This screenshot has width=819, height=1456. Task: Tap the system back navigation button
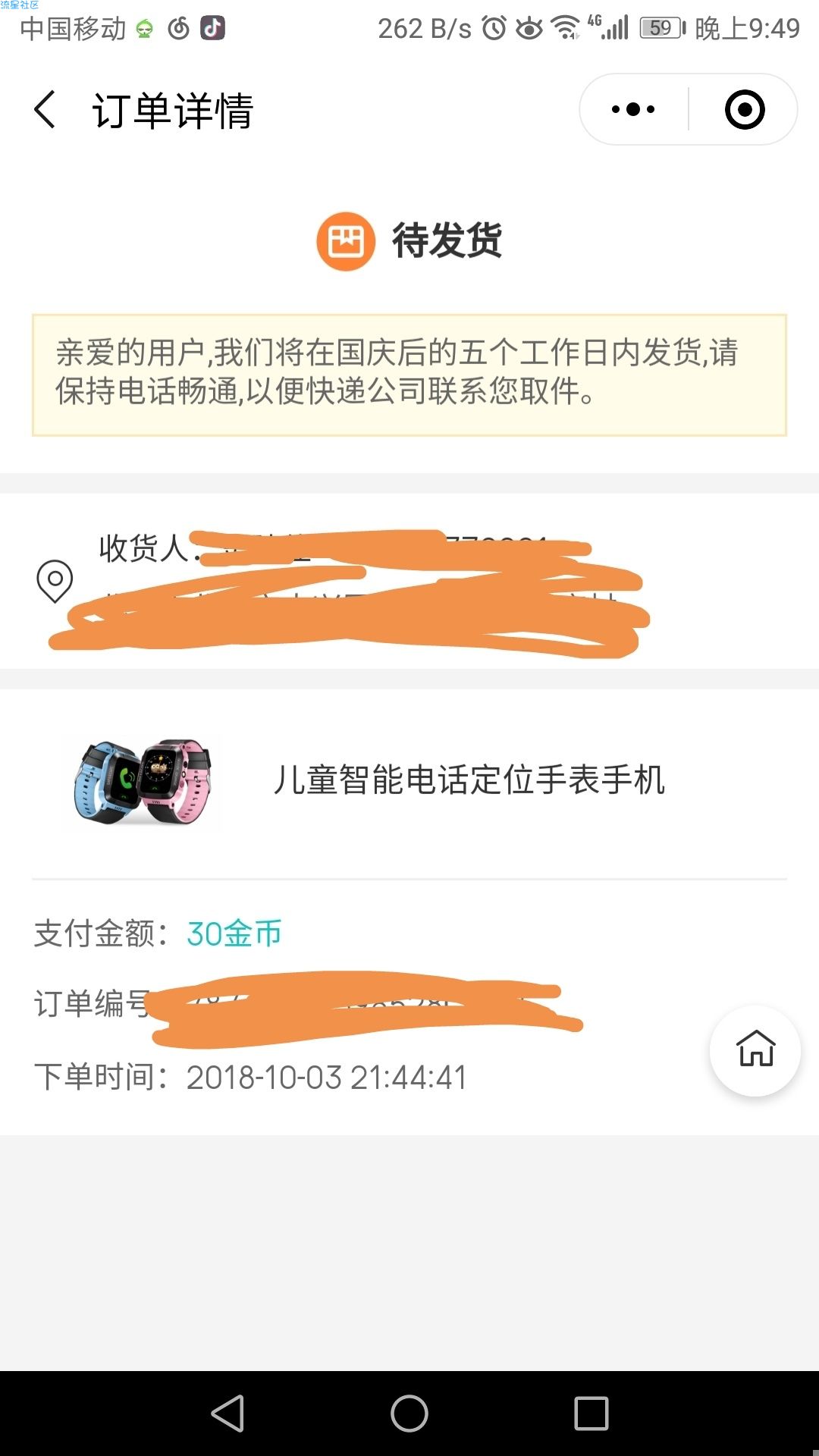click(227, 1414)
